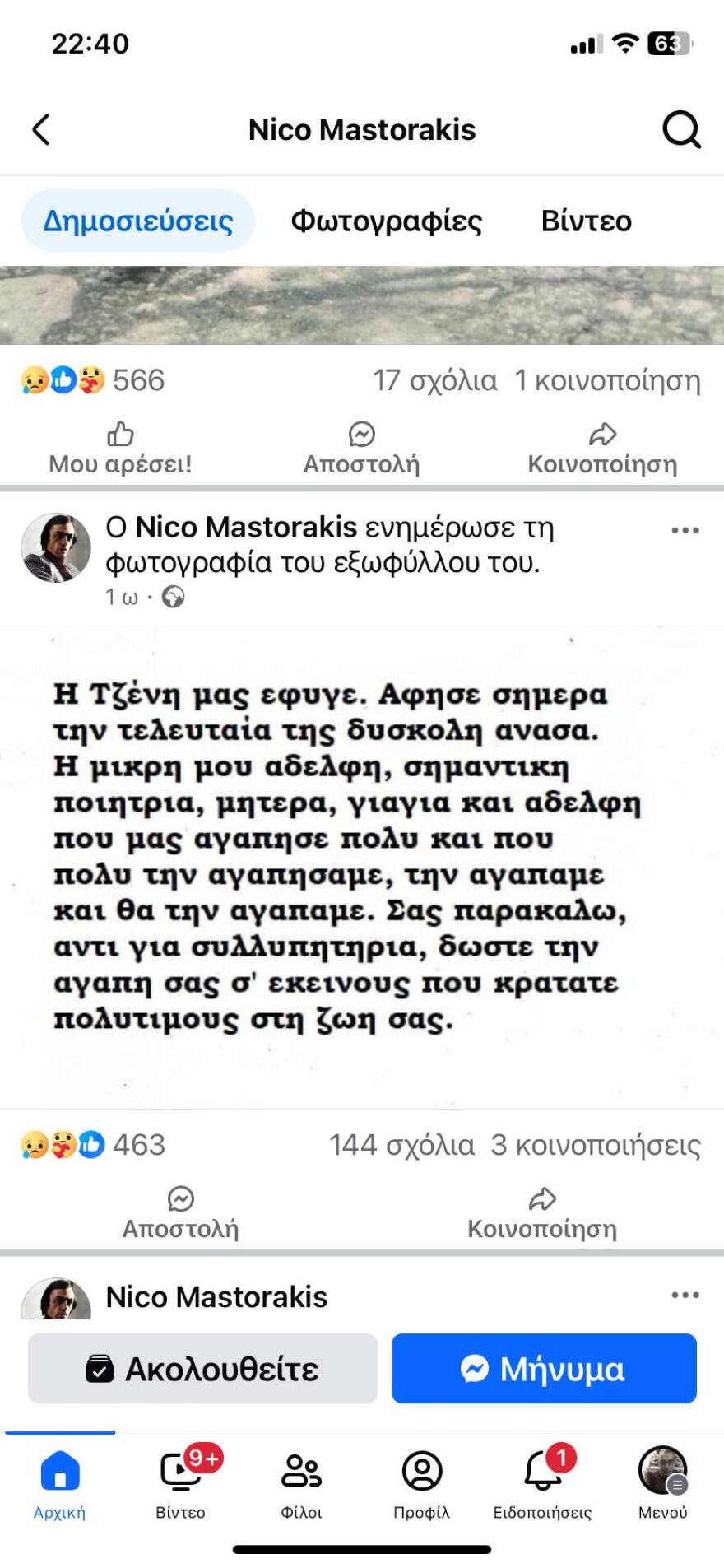The image size is (724, 1568).
Task: Open the search icon
Action: coord(680,129)
